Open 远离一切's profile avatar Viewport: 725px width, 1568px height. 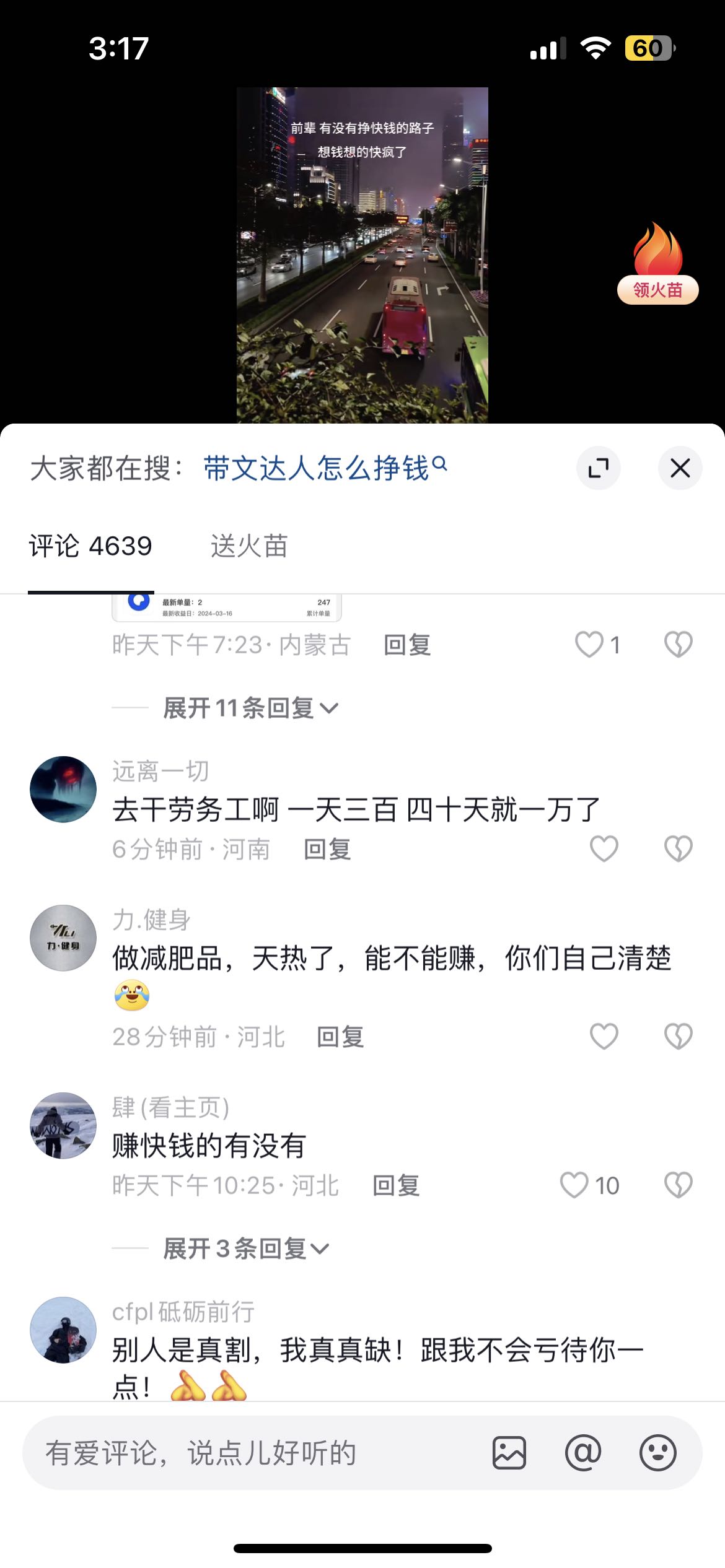(x=63, y=789)
